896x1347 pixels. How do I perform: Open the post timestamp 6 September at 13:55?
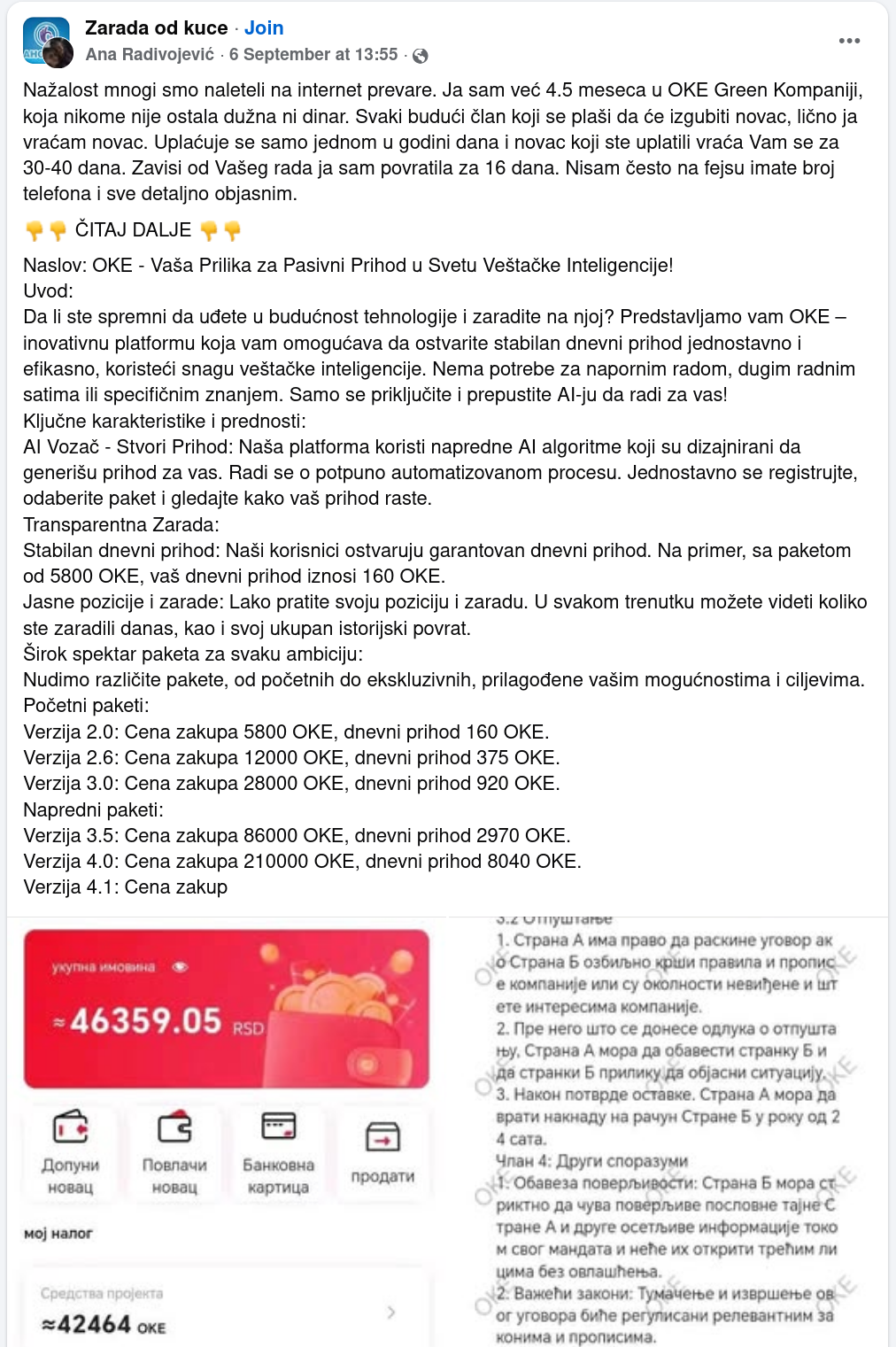point(313,55)
